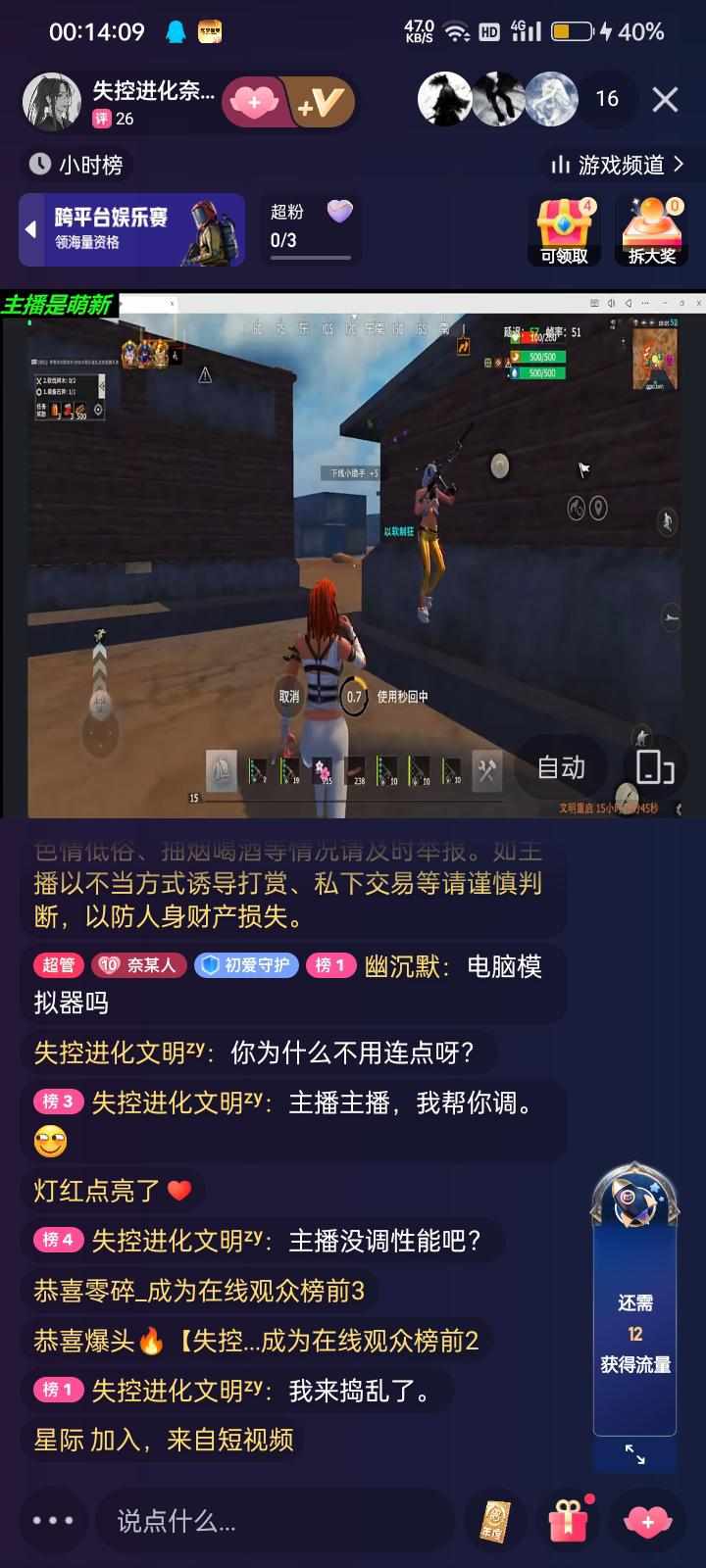This screenshot has width=706, height=1568.
Task: Open the three-dot more options menu
Action: click(53, 1521)
